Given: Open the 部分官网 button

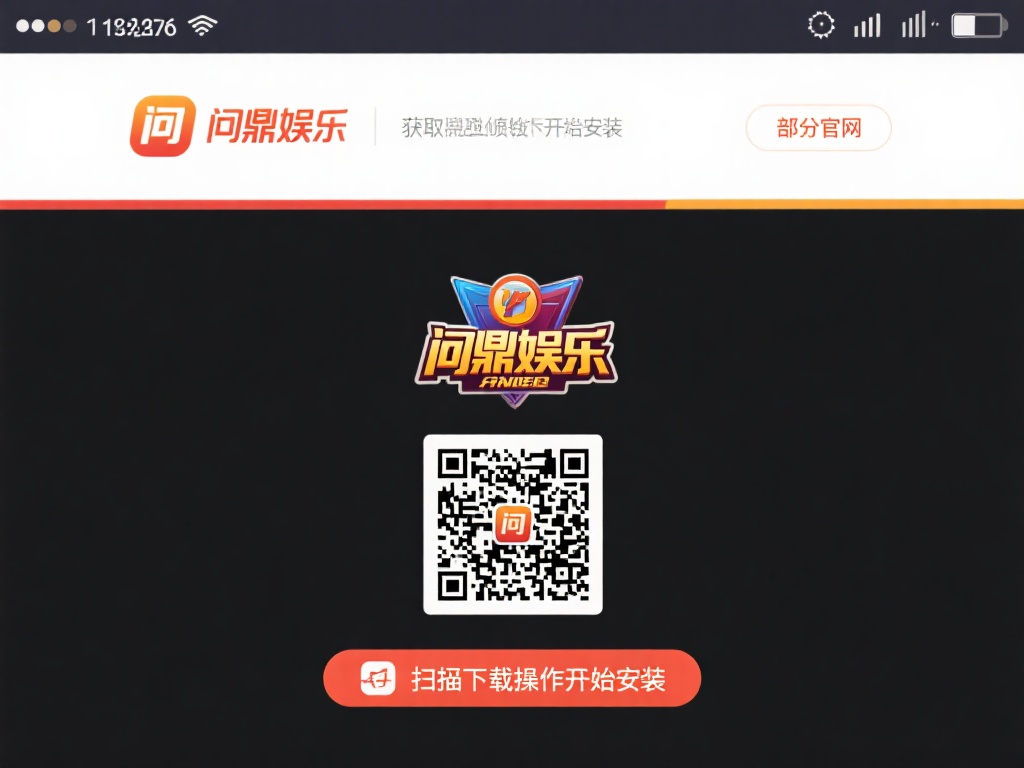Looking at the screenshot, I should (x=818, y=128).
